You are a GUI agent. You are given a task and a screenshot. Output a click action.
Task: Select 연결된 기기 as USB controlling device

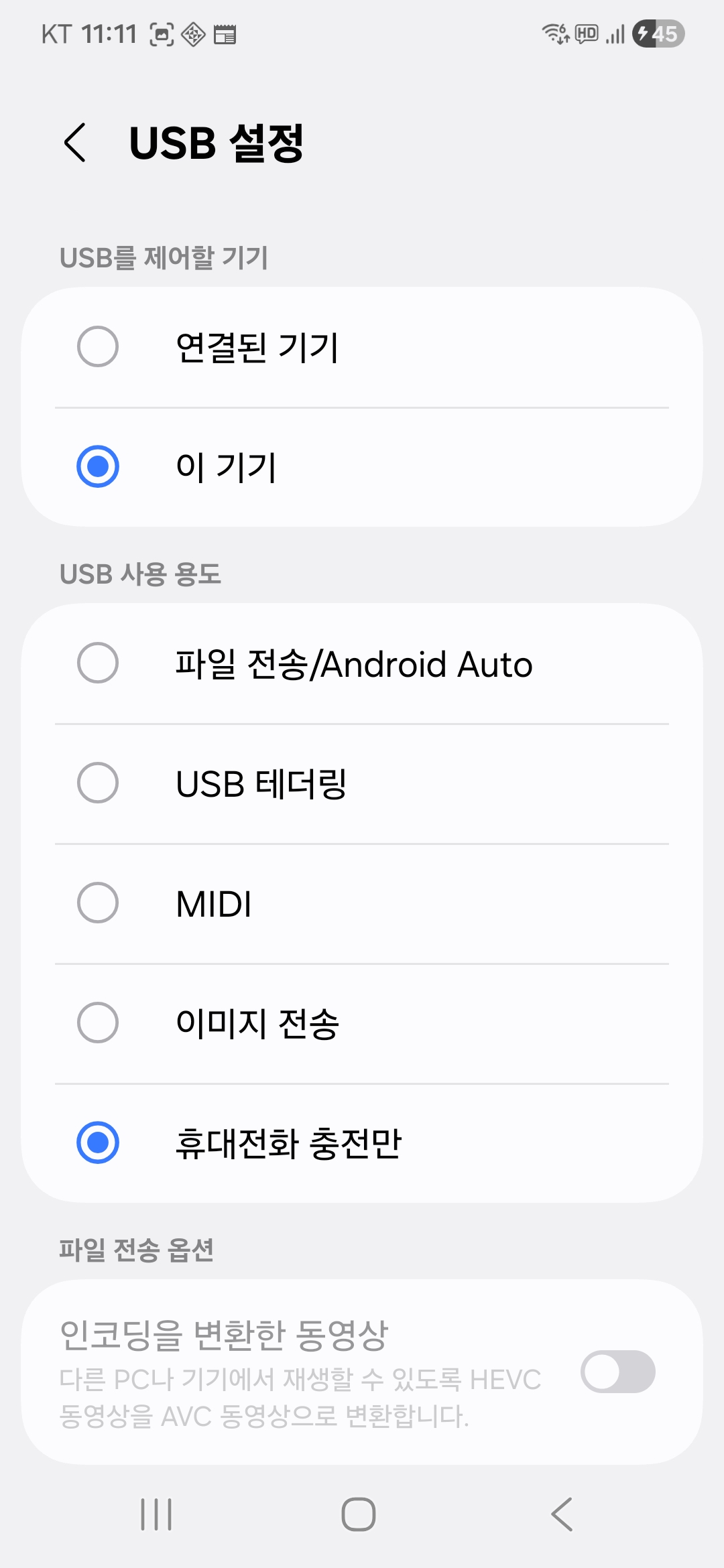click(x=362, y=347)
